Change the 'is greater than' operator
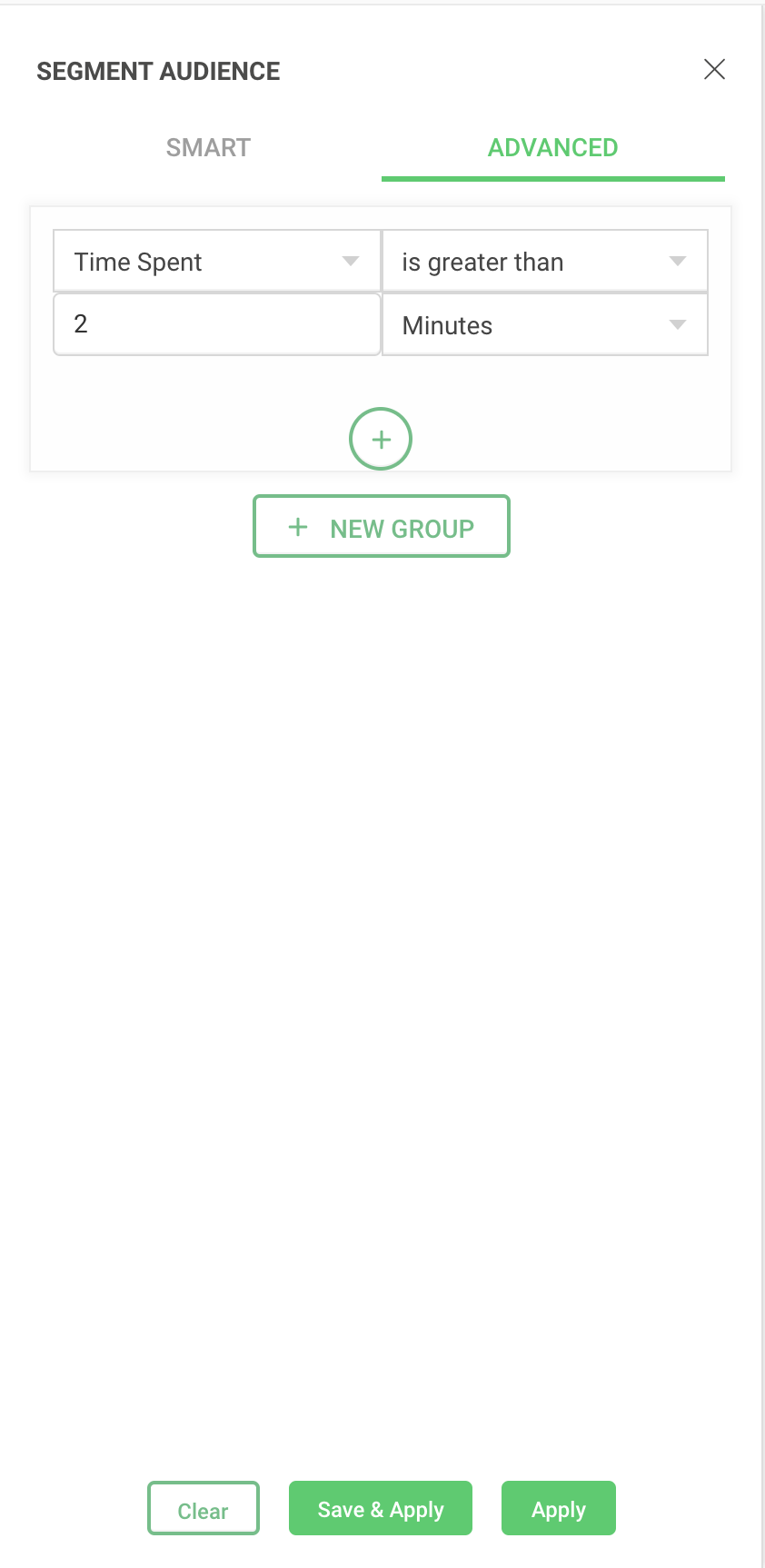Image resolution: width=765 pixels, height=1568 pixels. pos(544,262)
